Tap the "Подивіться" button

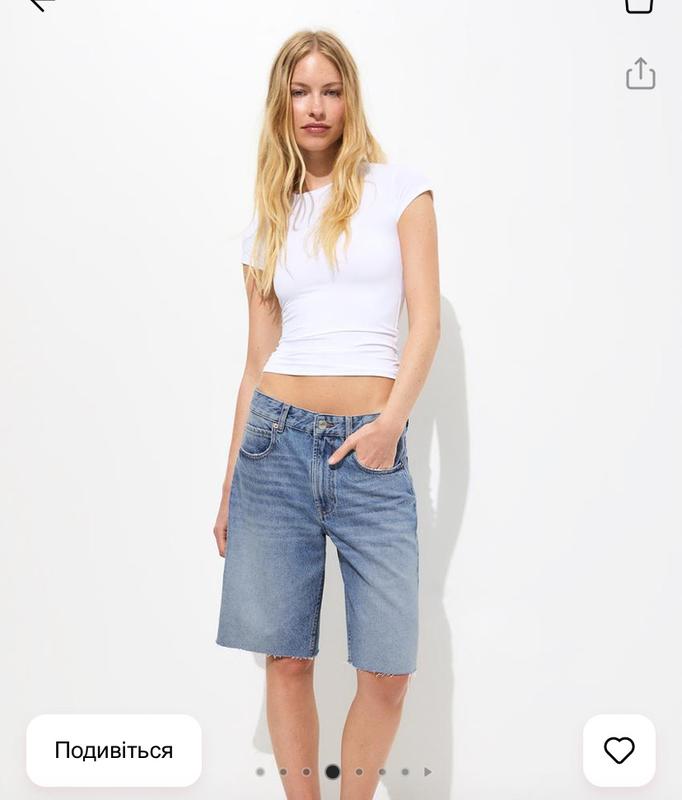click(x=114, y=750)
